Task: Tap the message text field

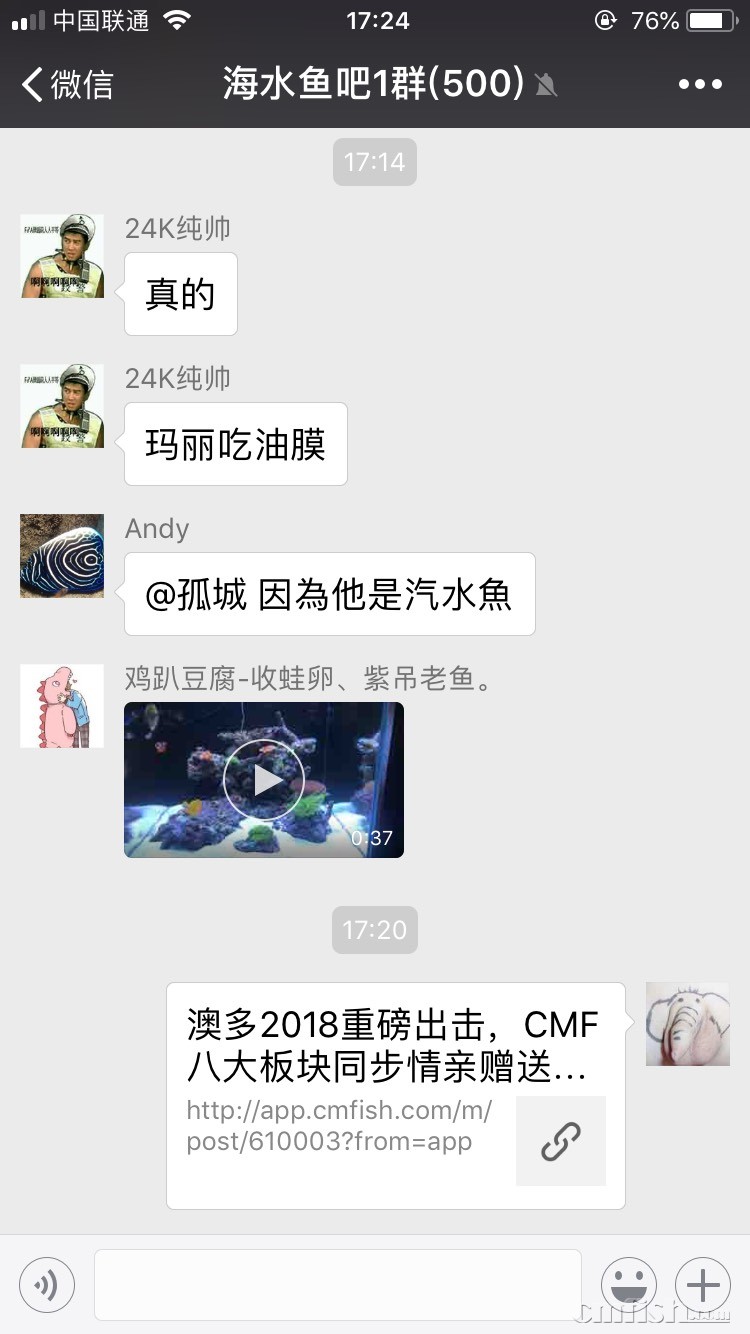Action: click(337, 1284)
